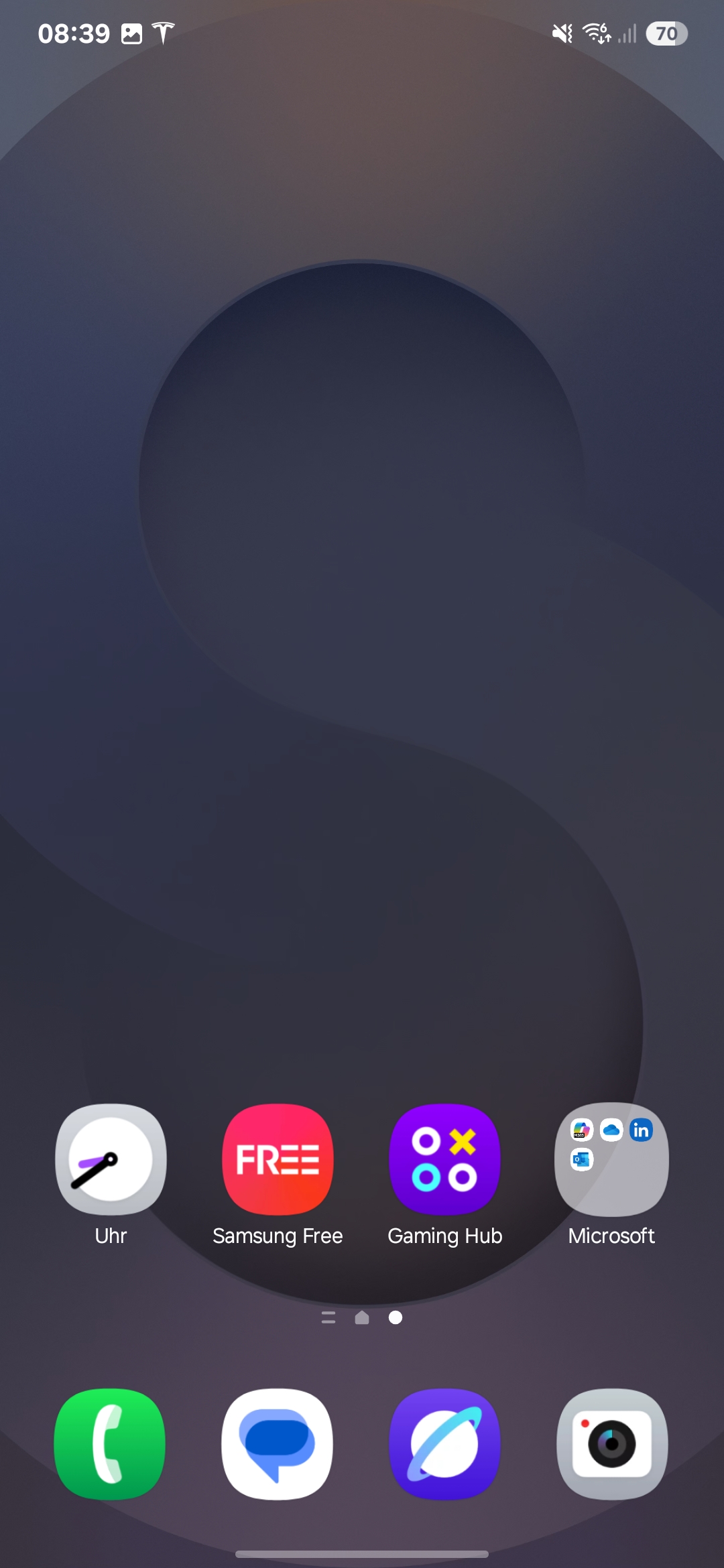The height and width of the screenshot is (1568, 724).
Task: Open the Camera app
Action: (x=611, y=1444)
